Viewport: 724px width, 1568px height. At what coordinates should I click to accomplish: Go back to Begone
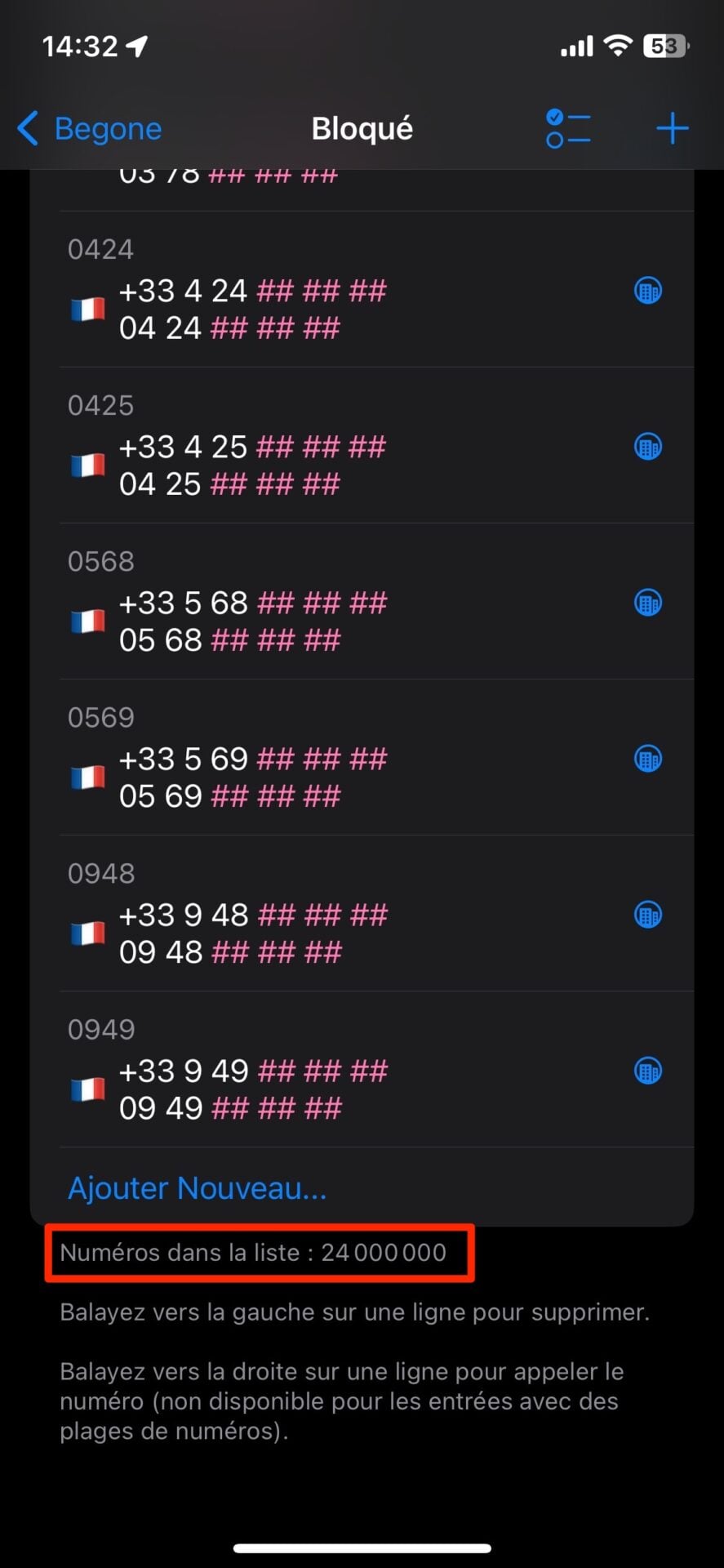(x=90, y=129)
